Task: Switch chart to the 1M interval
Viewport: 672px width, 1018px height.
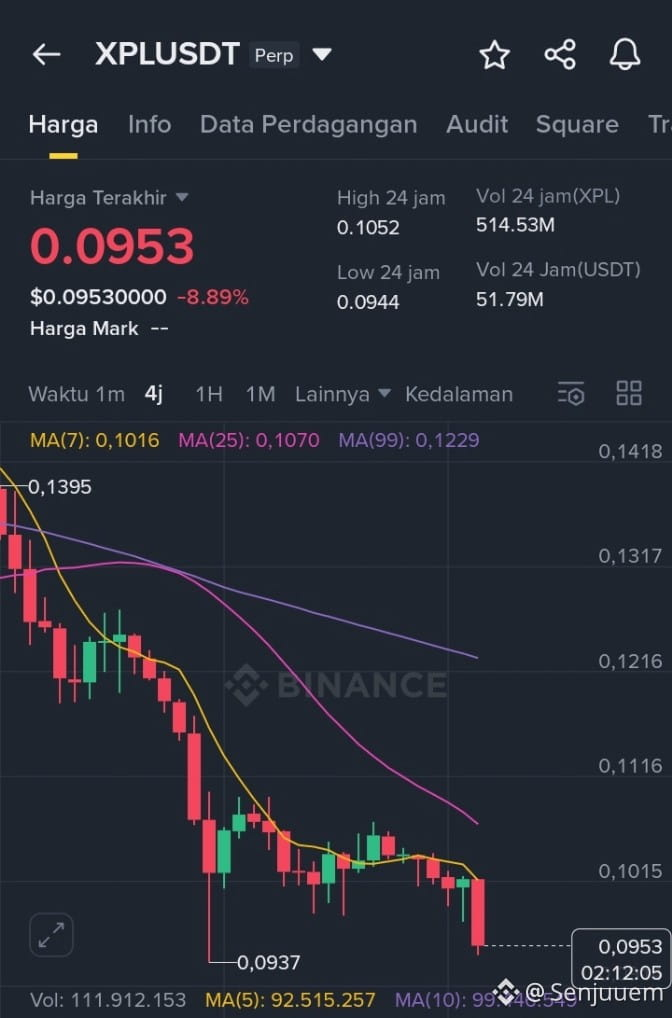Action: [x=260, y=394]
